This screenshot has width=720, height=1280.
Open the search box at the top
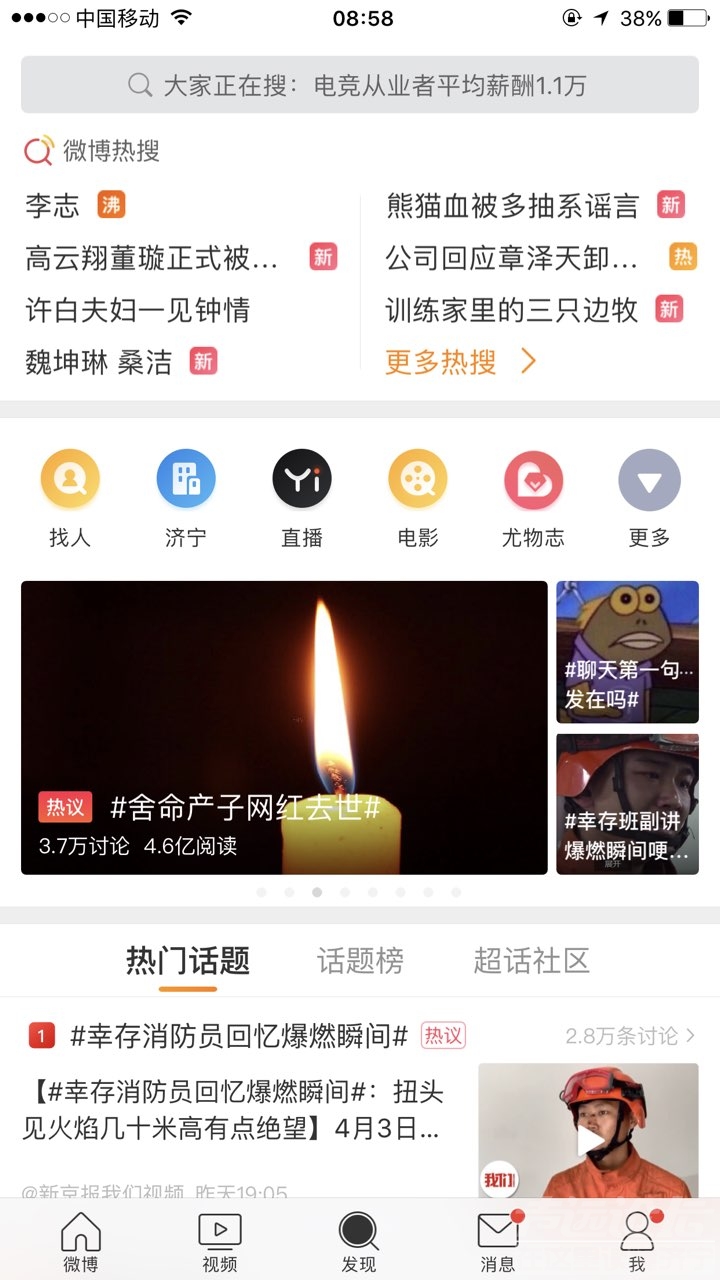click(x=360, y=85)
